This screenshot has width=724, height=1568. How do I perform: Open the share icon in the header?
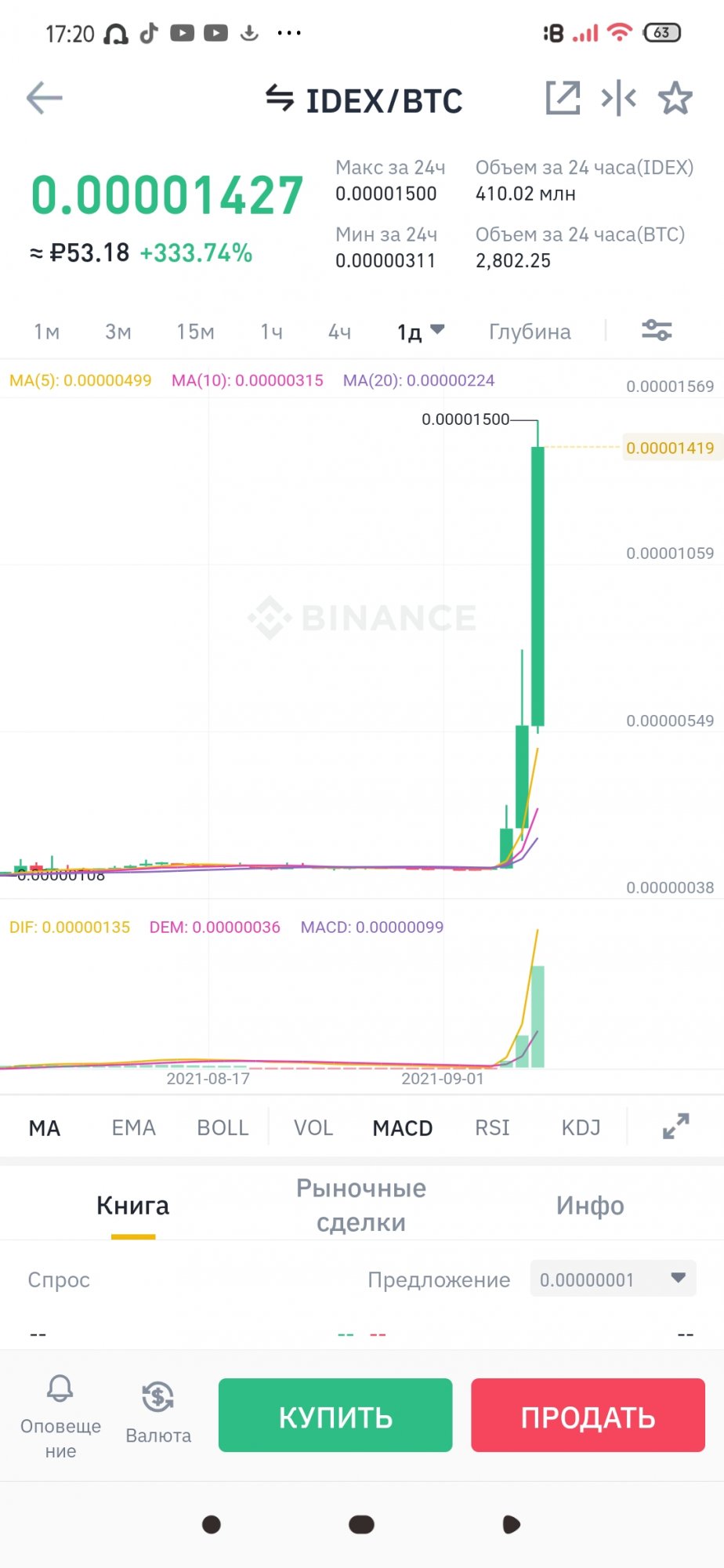pyautogui.click(x=563, y=98)
